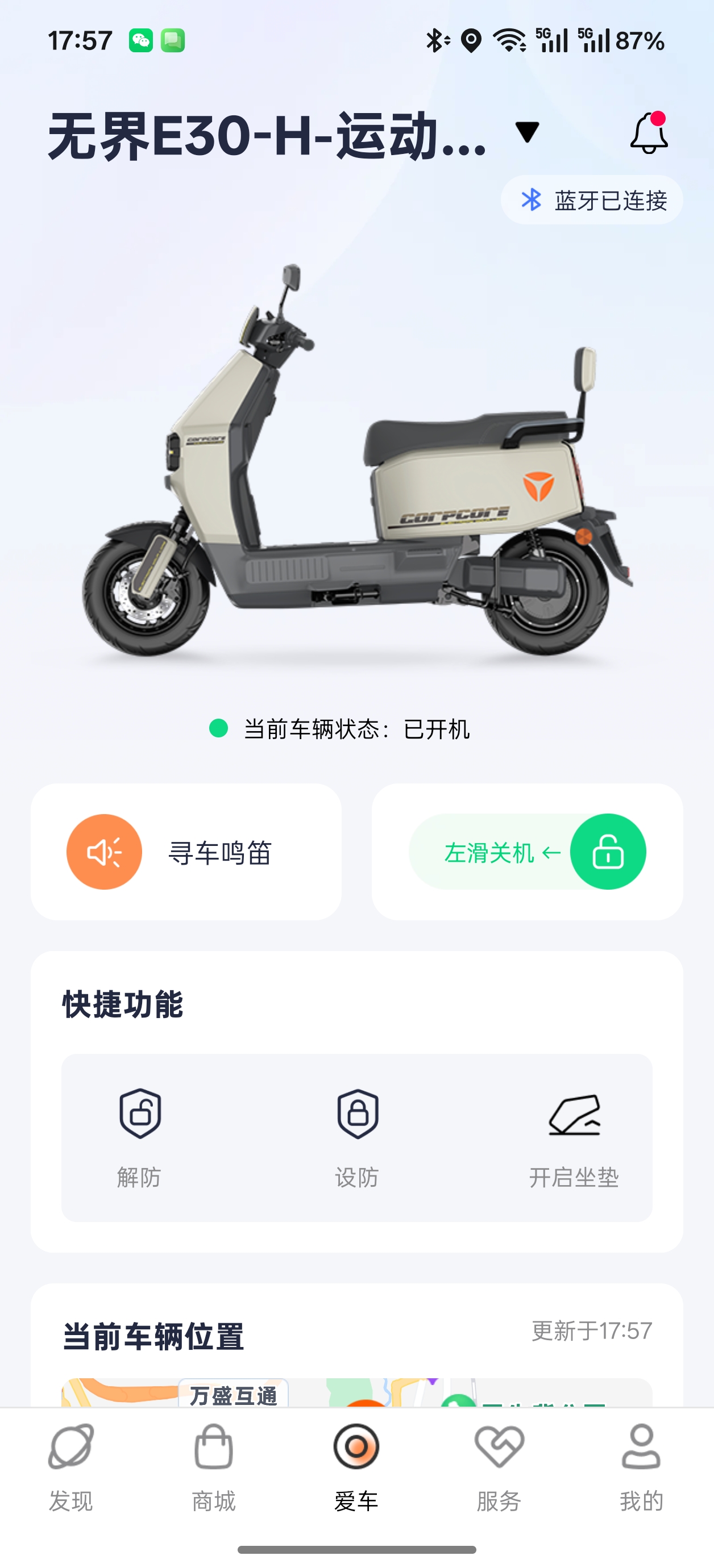Tap the 蓝牙已连接 Bluetooth status chip

coord(592,200)
